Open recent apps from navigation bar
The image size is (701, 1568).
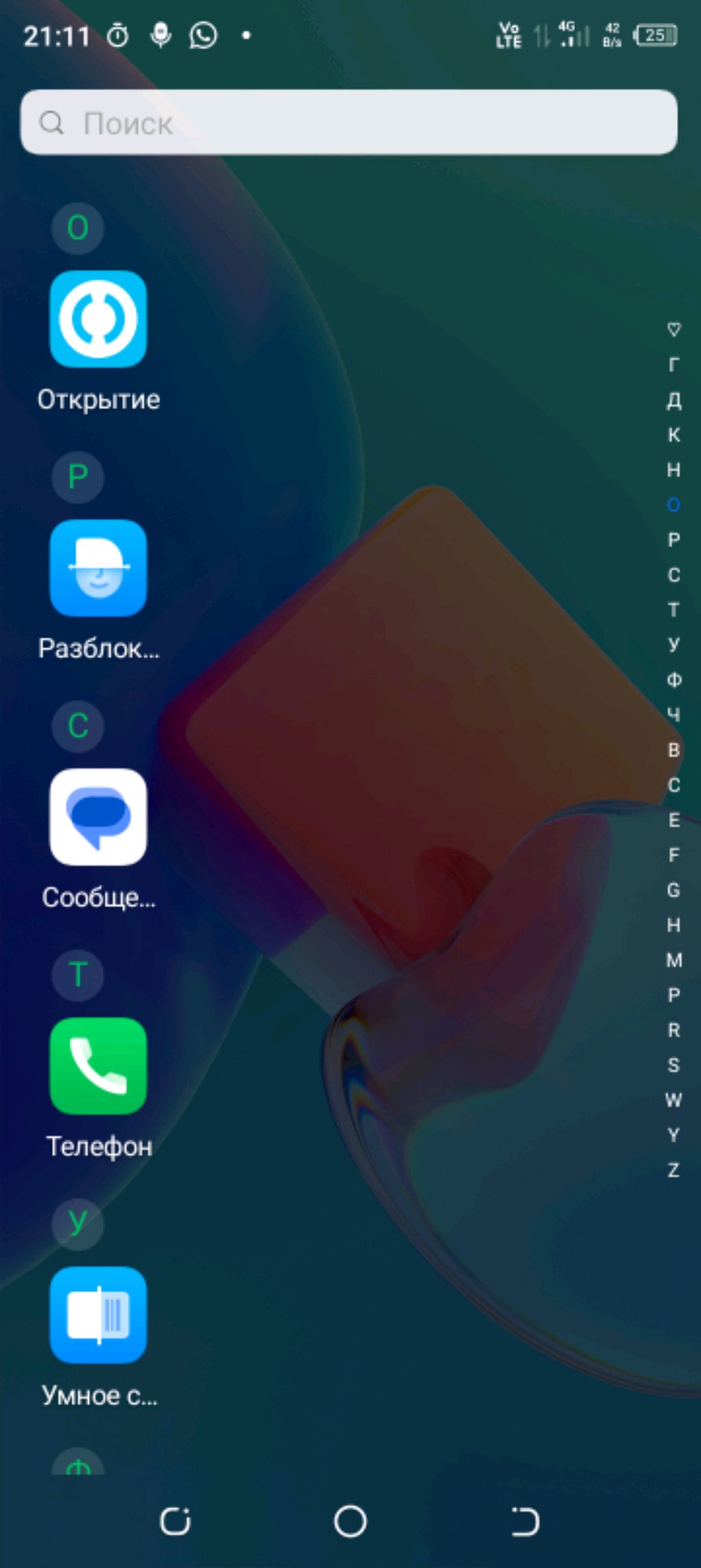[175, 1521]
